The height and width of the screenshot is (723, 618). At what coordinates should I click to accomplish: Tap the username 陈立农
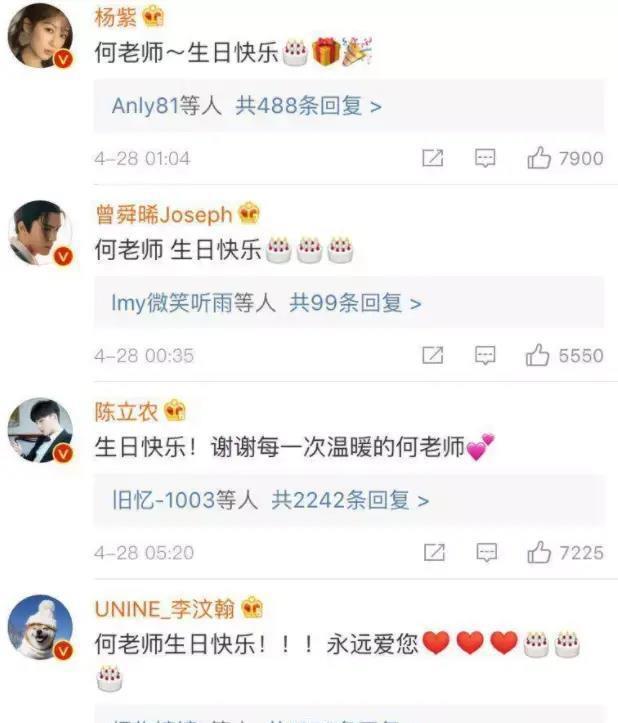[x=125, y=411]
